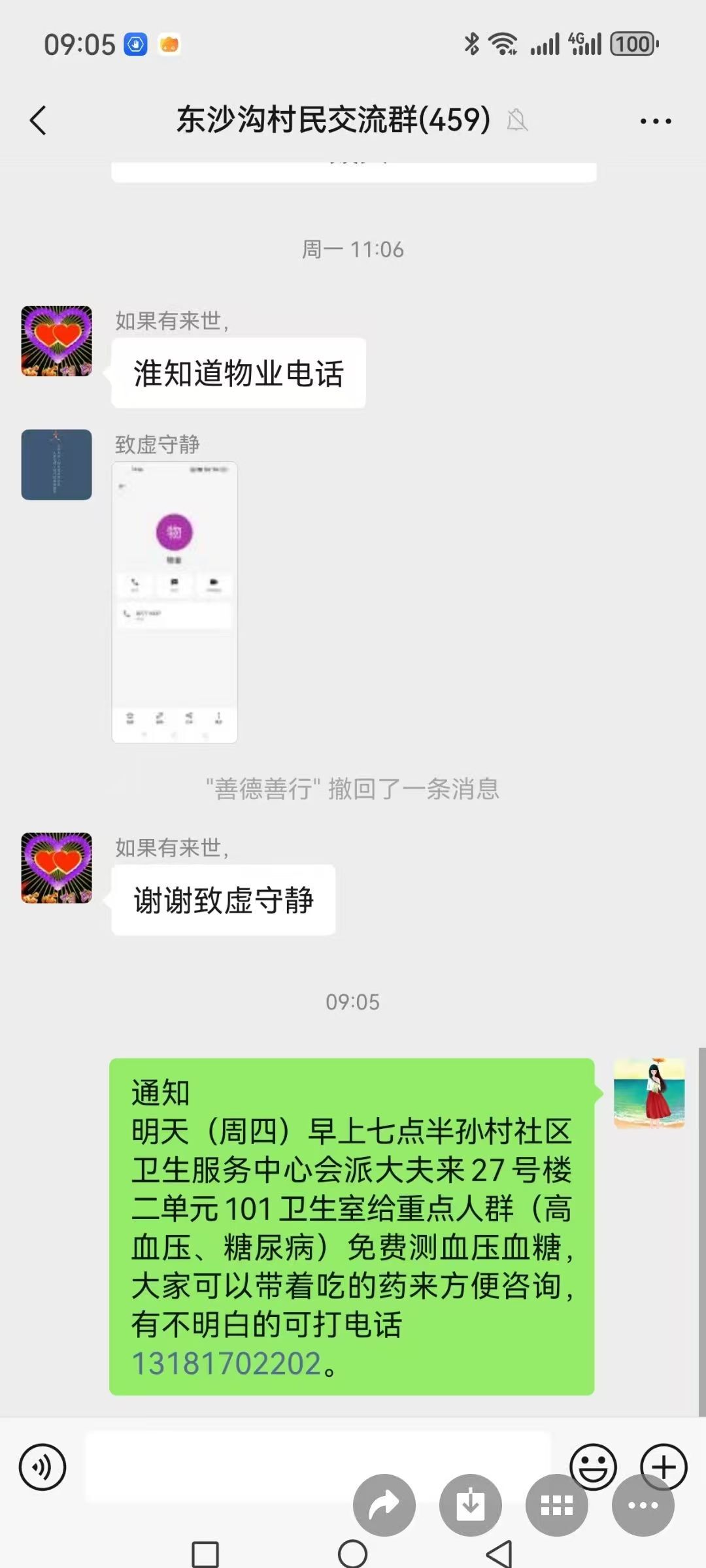The image size is (706, 1568).
Task: Open avatar of 如果有来世 above 谢谢致虚守静
Action: [57, 868]
